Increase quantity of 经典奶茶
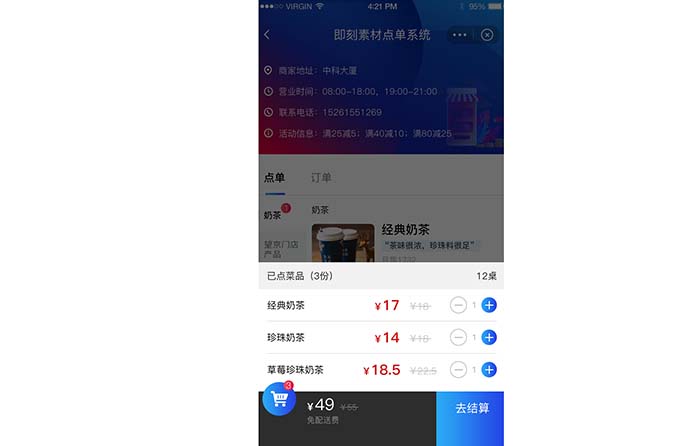700x446 pixels. coord(489,305)
